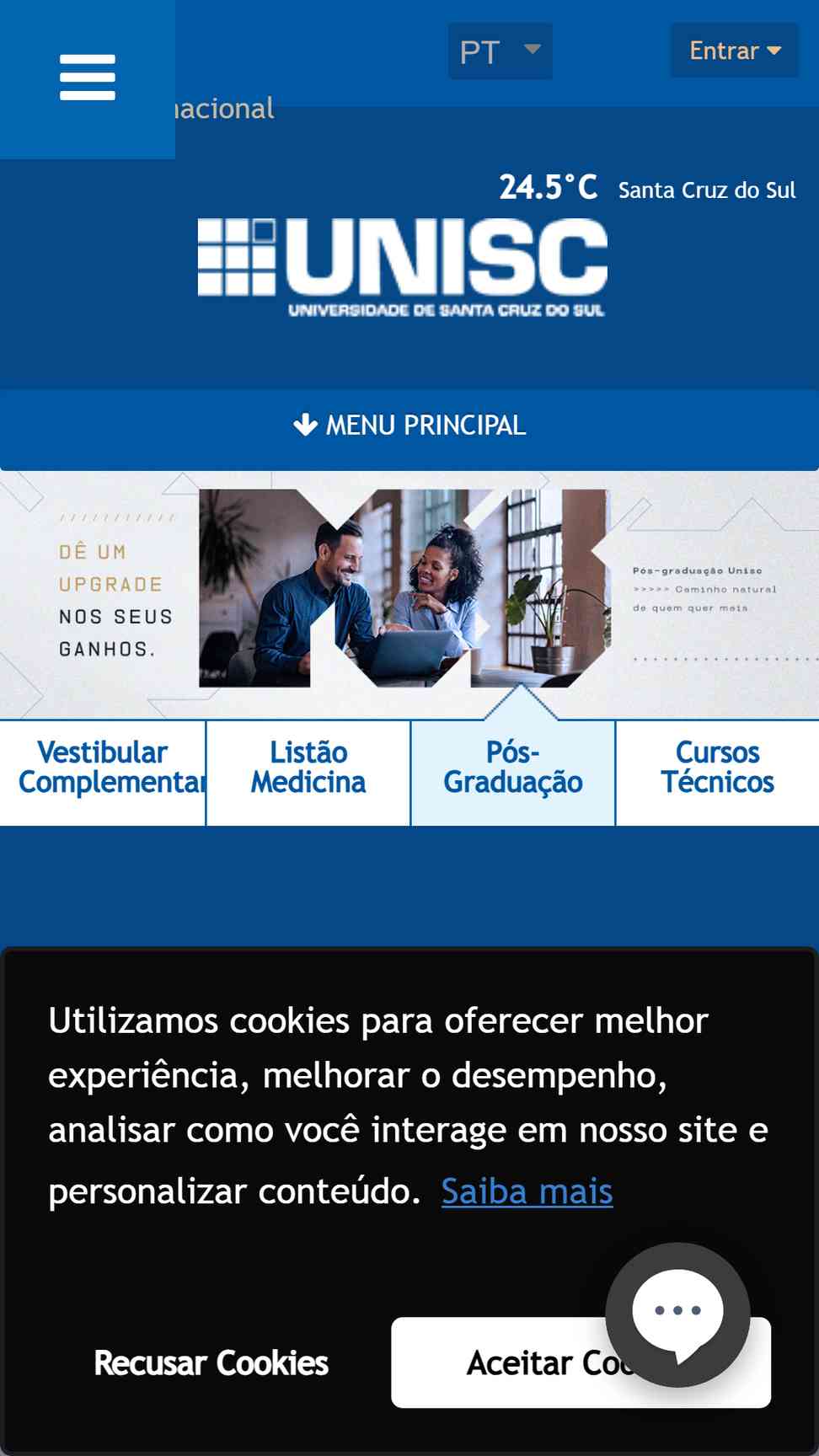Expand the MENU PRINCIPAL section
This screenshot has height=1456, width=819.
[409, 426]
